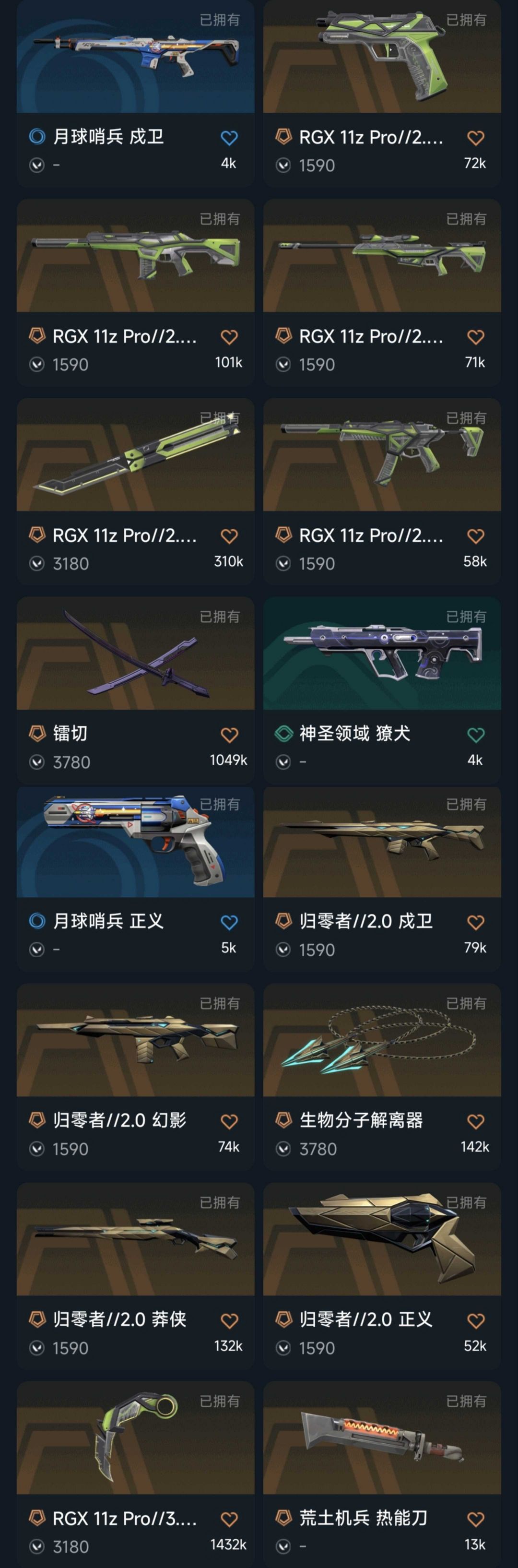This screenshot has height=1568, width=518.
Task: Tap the heart on 月球哨兵 戍卫
Action: pyautogui.click(x=229, y=138)
